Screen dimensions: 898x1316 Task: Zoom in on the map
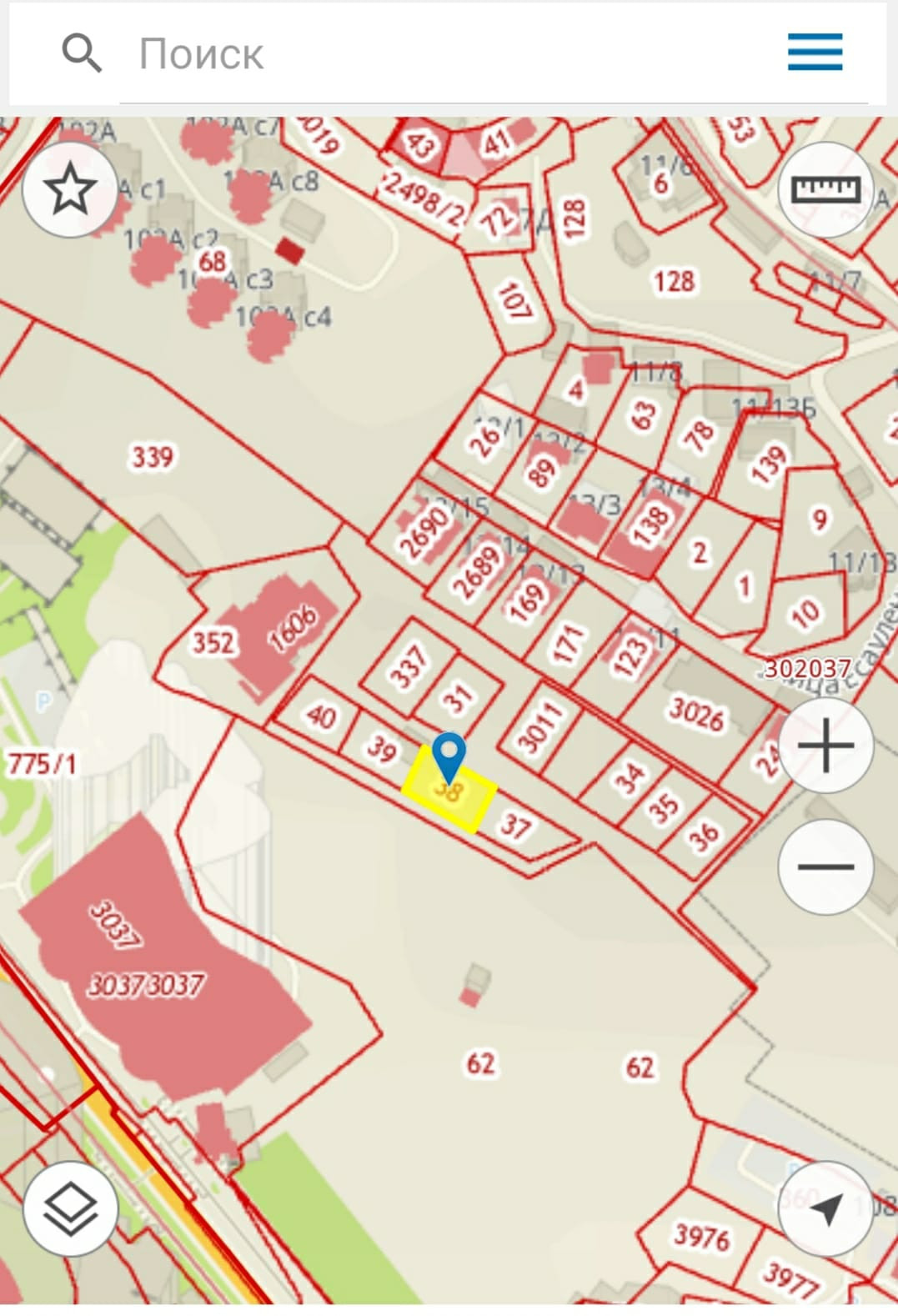(825, 745)
